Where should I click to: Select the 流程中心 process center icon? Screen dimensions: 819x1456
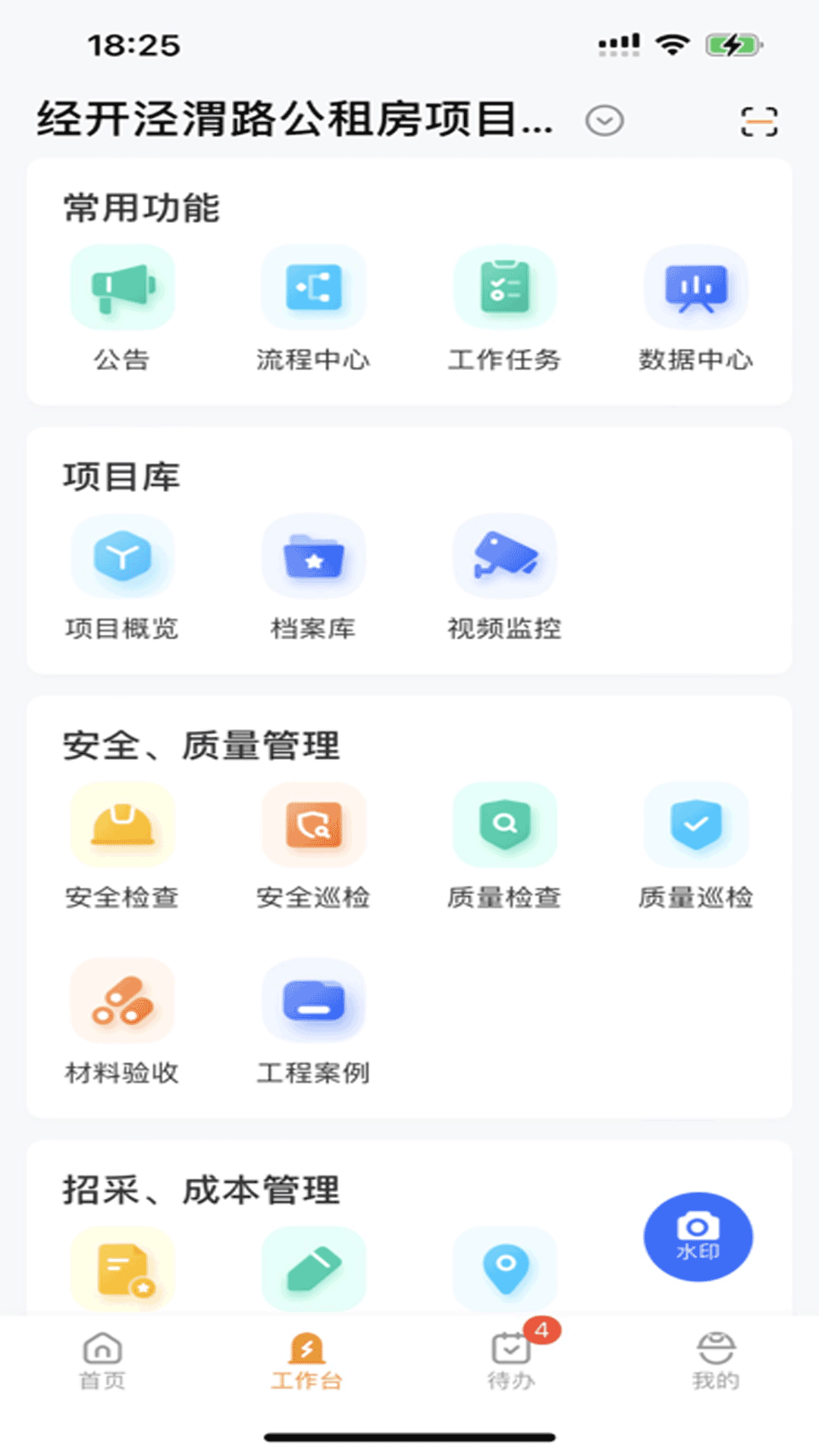click(314, 287)
